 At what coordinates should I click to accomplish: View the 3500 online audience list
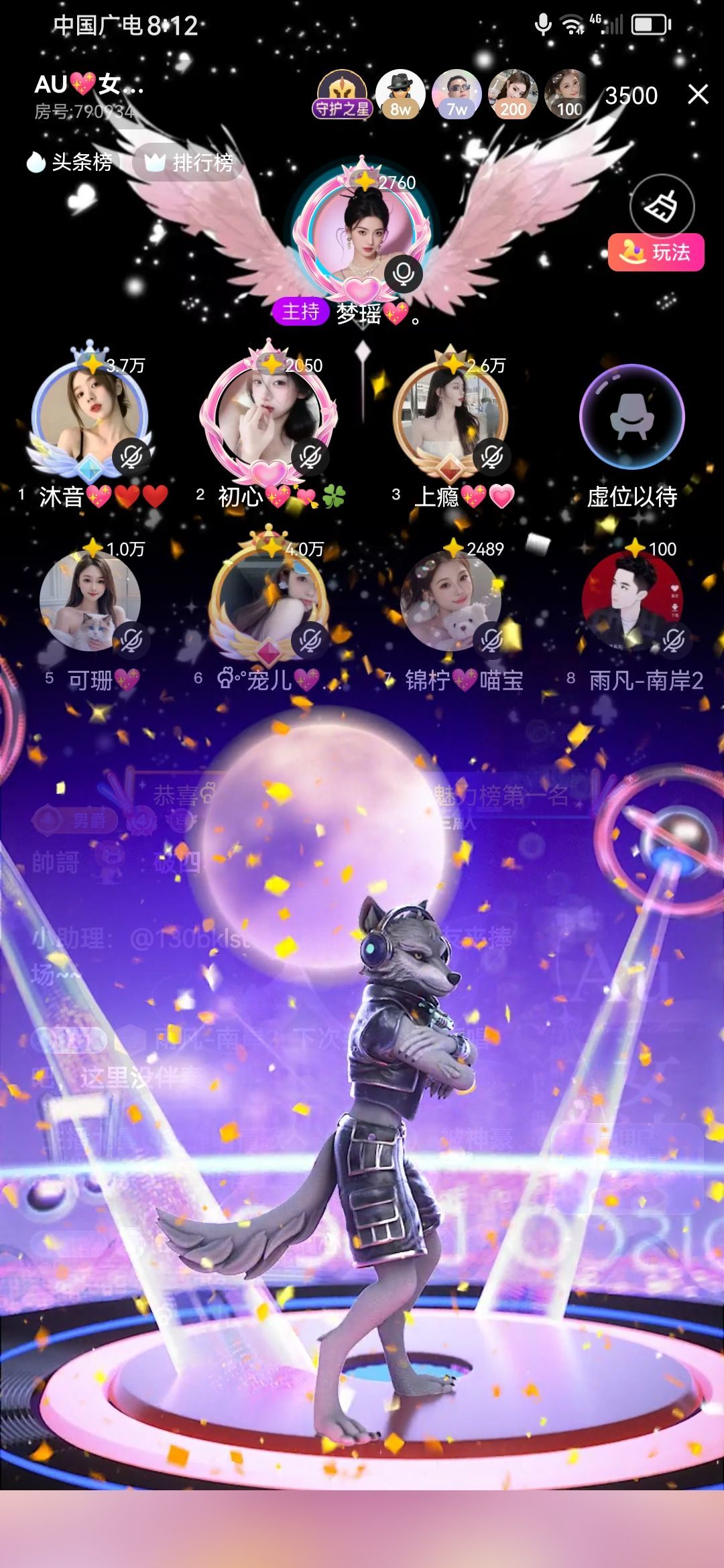pos(631,96)
